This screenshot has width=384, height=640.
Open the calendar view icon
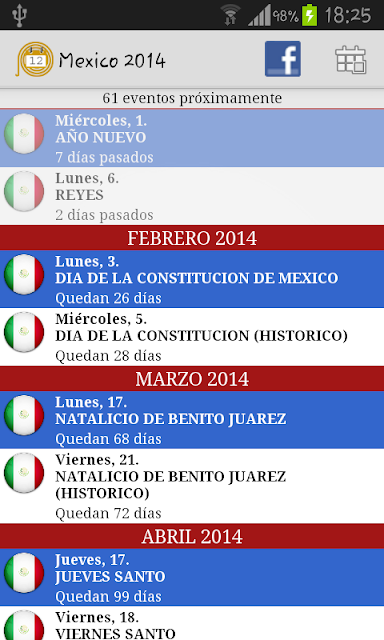pyautogui.click(x=351, y=60)
